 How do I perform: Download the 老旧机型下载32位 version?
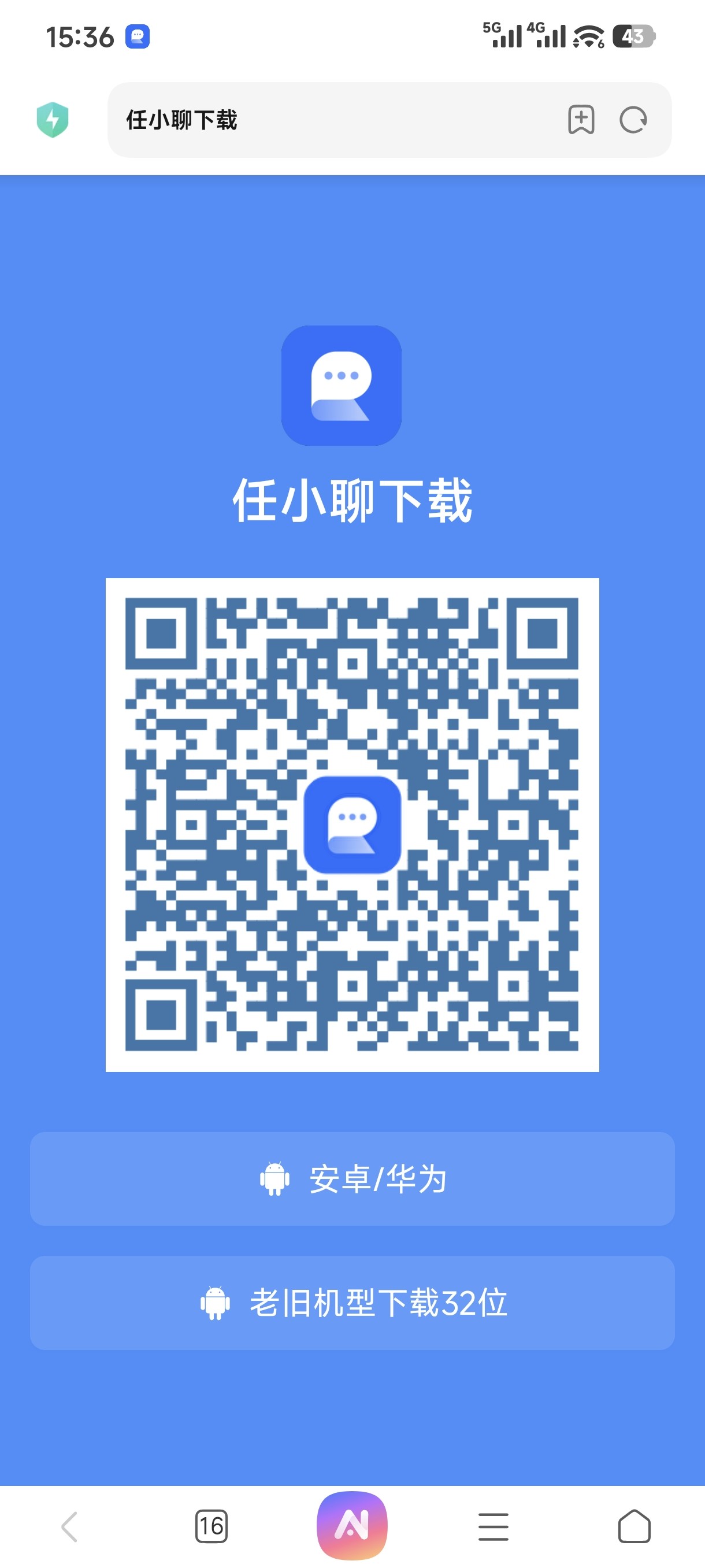[352, 1303]
